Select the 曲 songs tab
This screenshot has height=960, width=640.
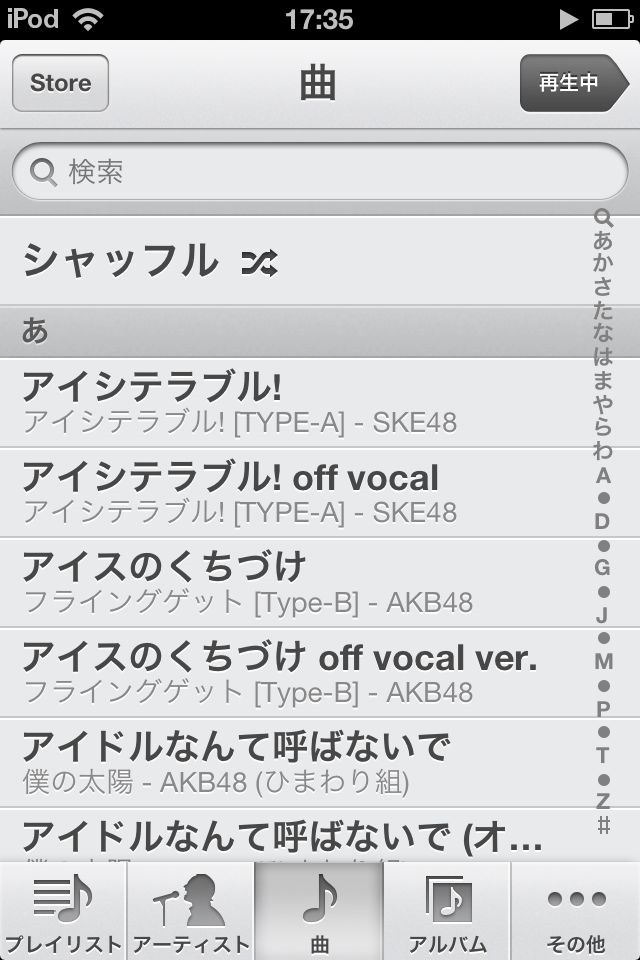(319, 911)
